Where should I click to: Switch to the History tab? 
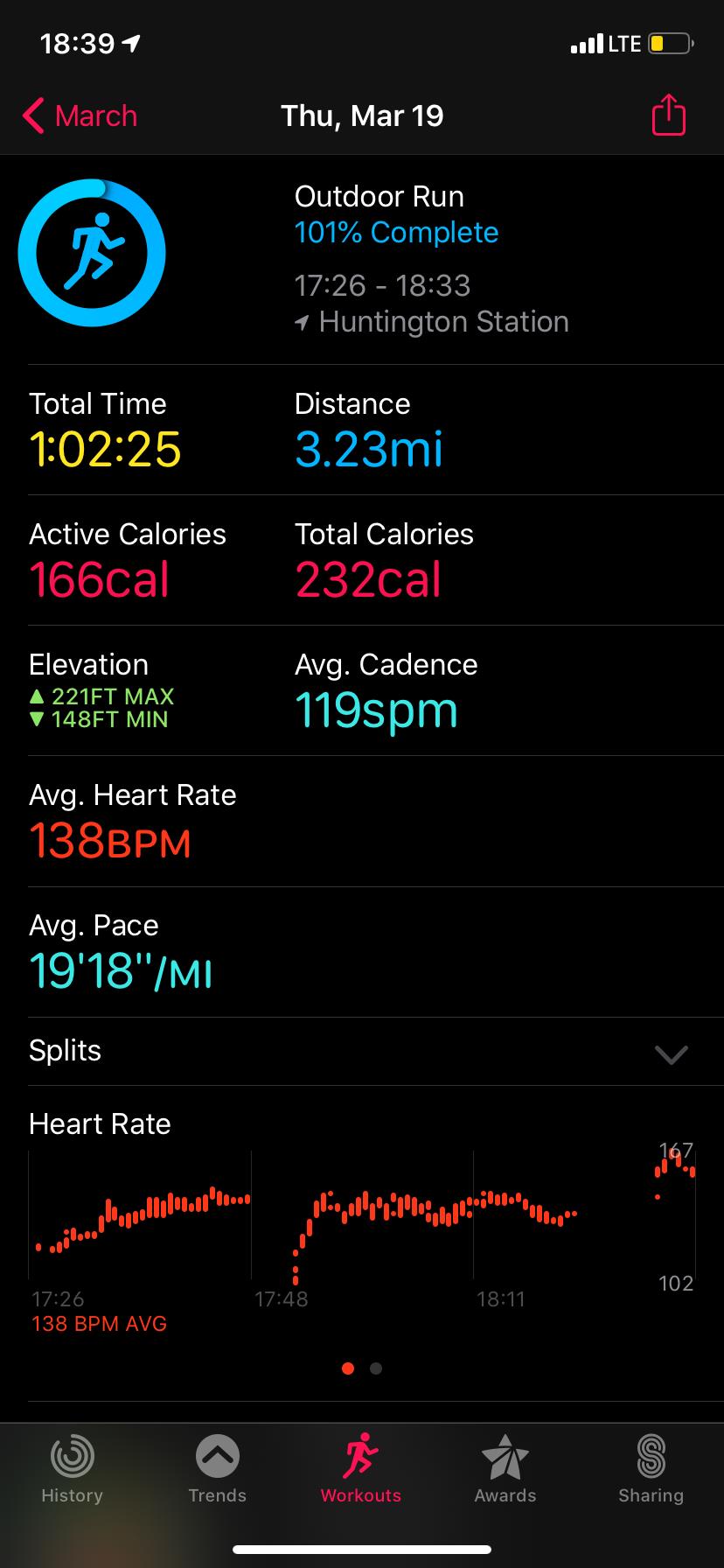[x=72, y=1469]
